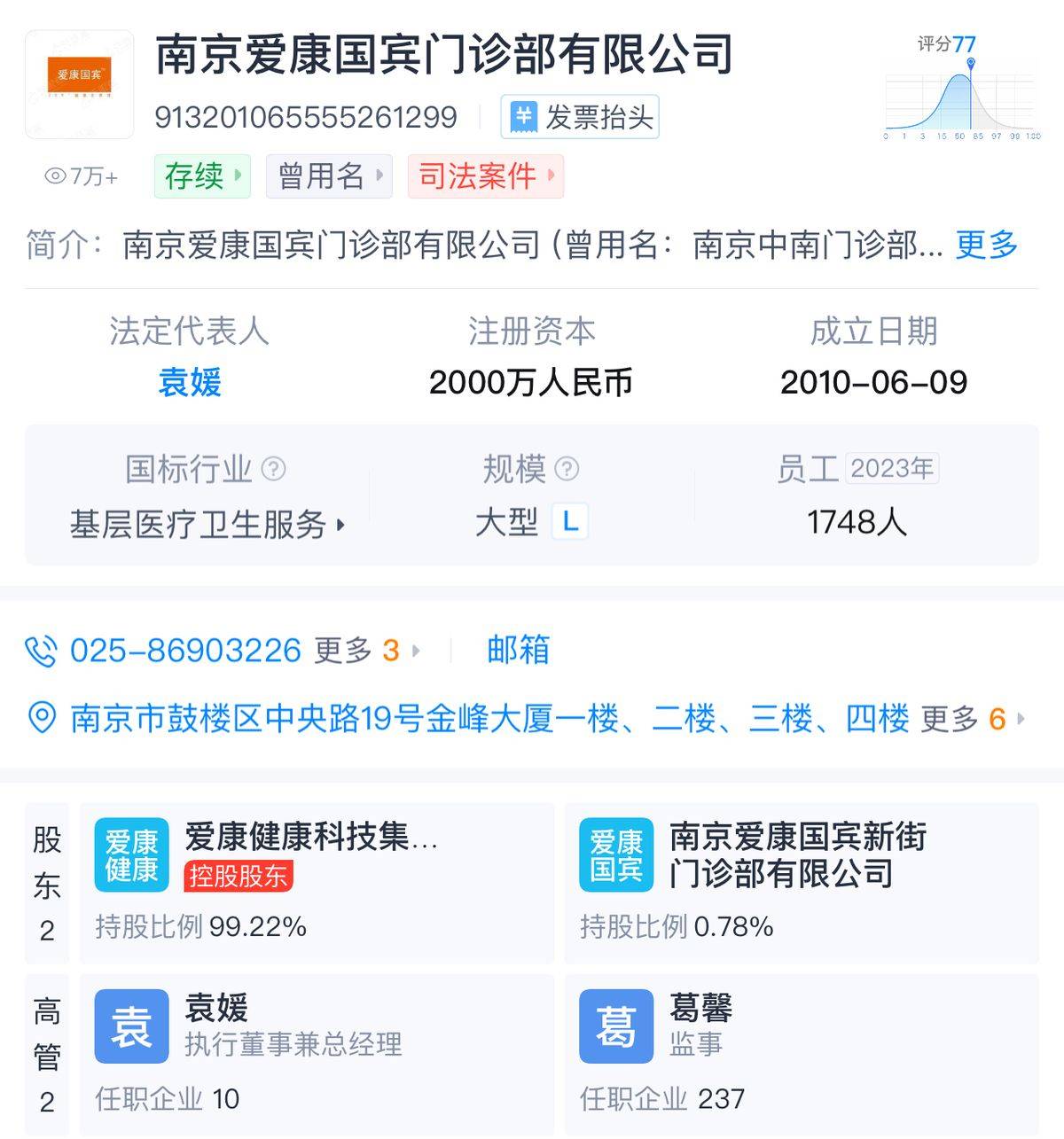Click the company logo thumbnail 爱康国宾
Viewport: 1064px width, 1139px height.
point(80,84)
